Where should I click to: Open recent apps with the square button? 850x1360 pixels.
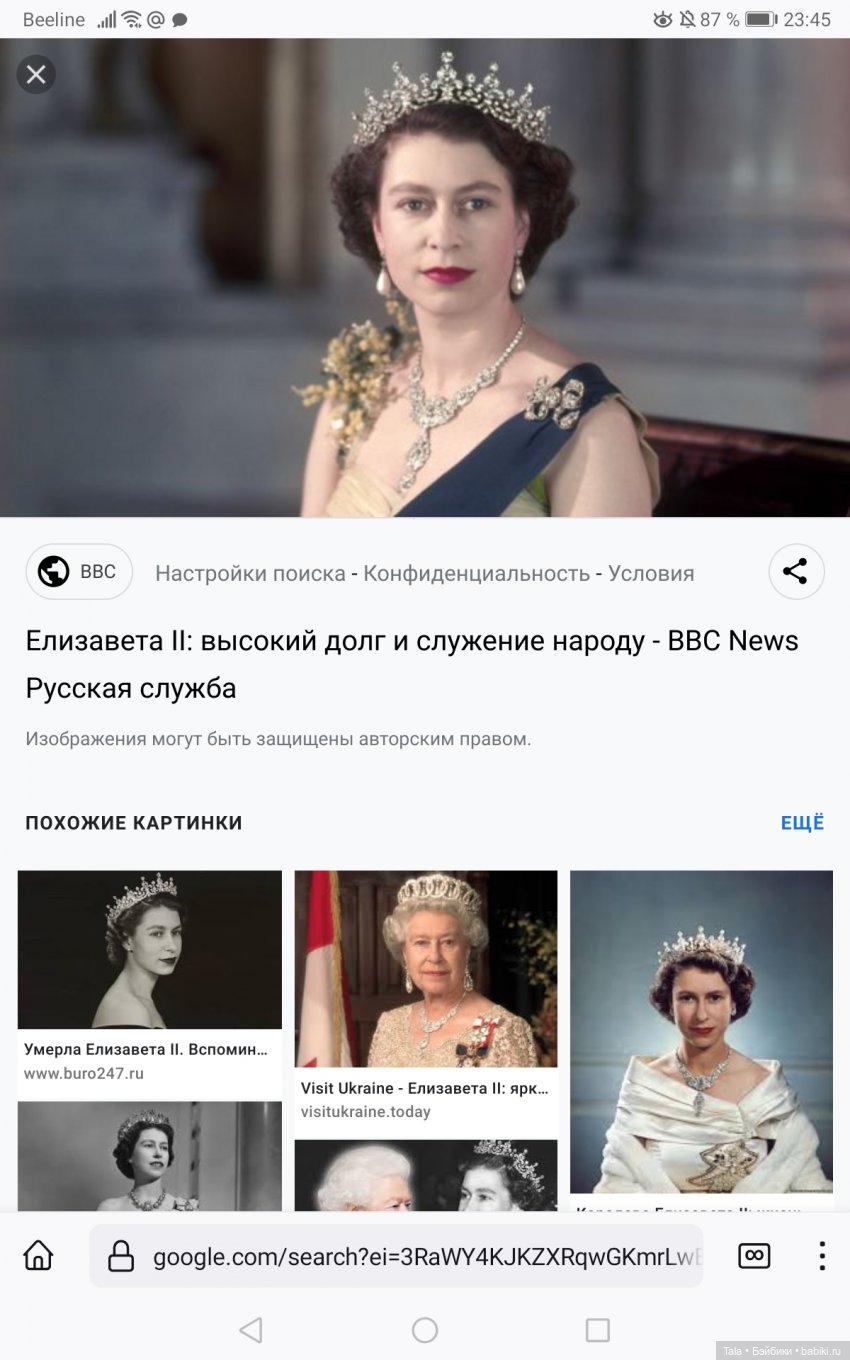coord(597,1330)
